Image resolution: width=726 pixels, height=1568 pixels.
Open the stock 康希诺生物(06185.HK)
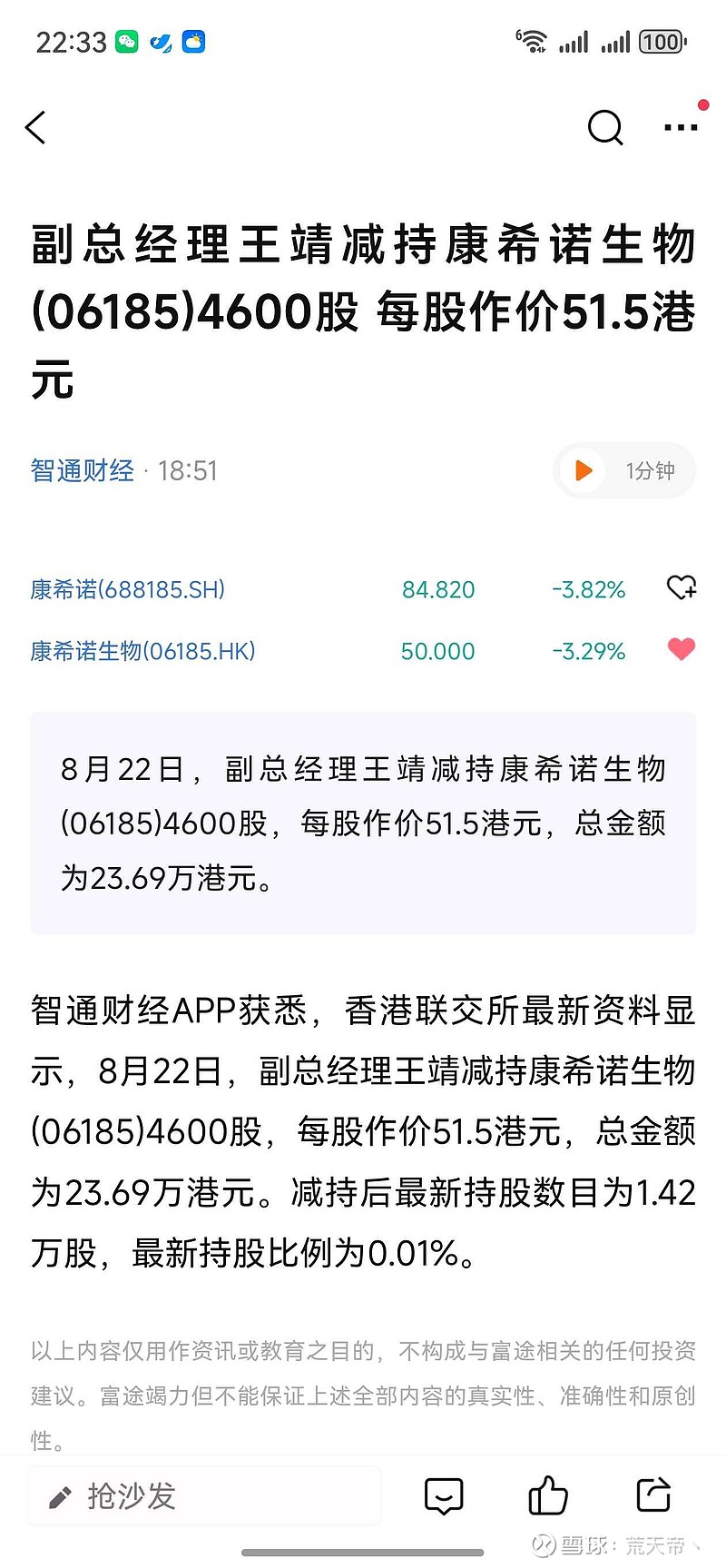pos(142,651)
